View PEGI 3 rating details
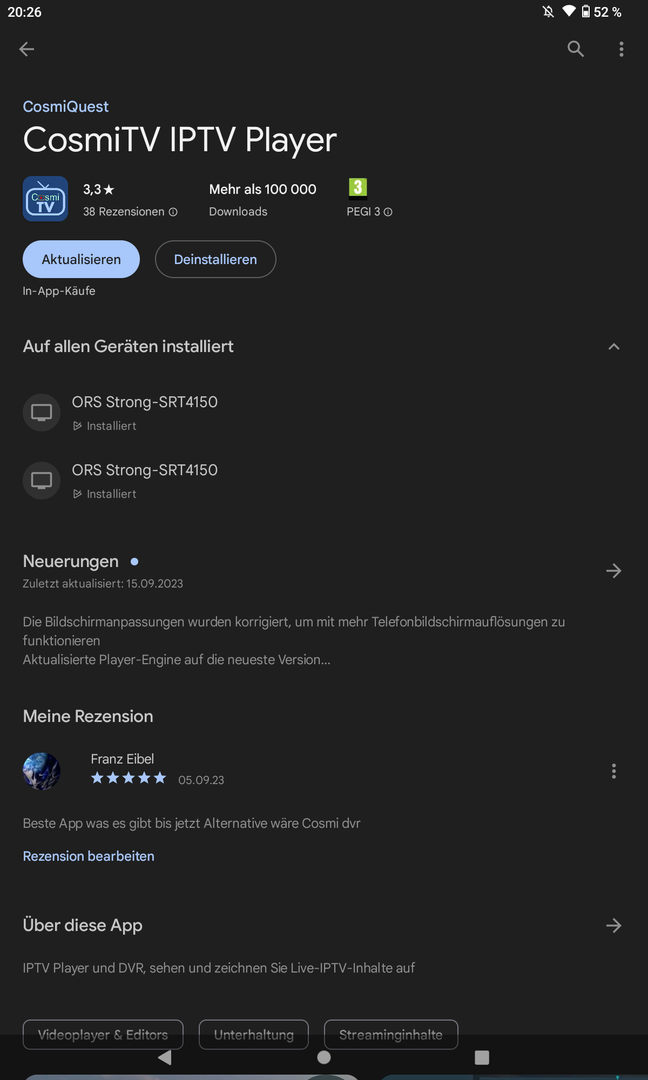The image size is (648, 1080). (x=388, y=212)
